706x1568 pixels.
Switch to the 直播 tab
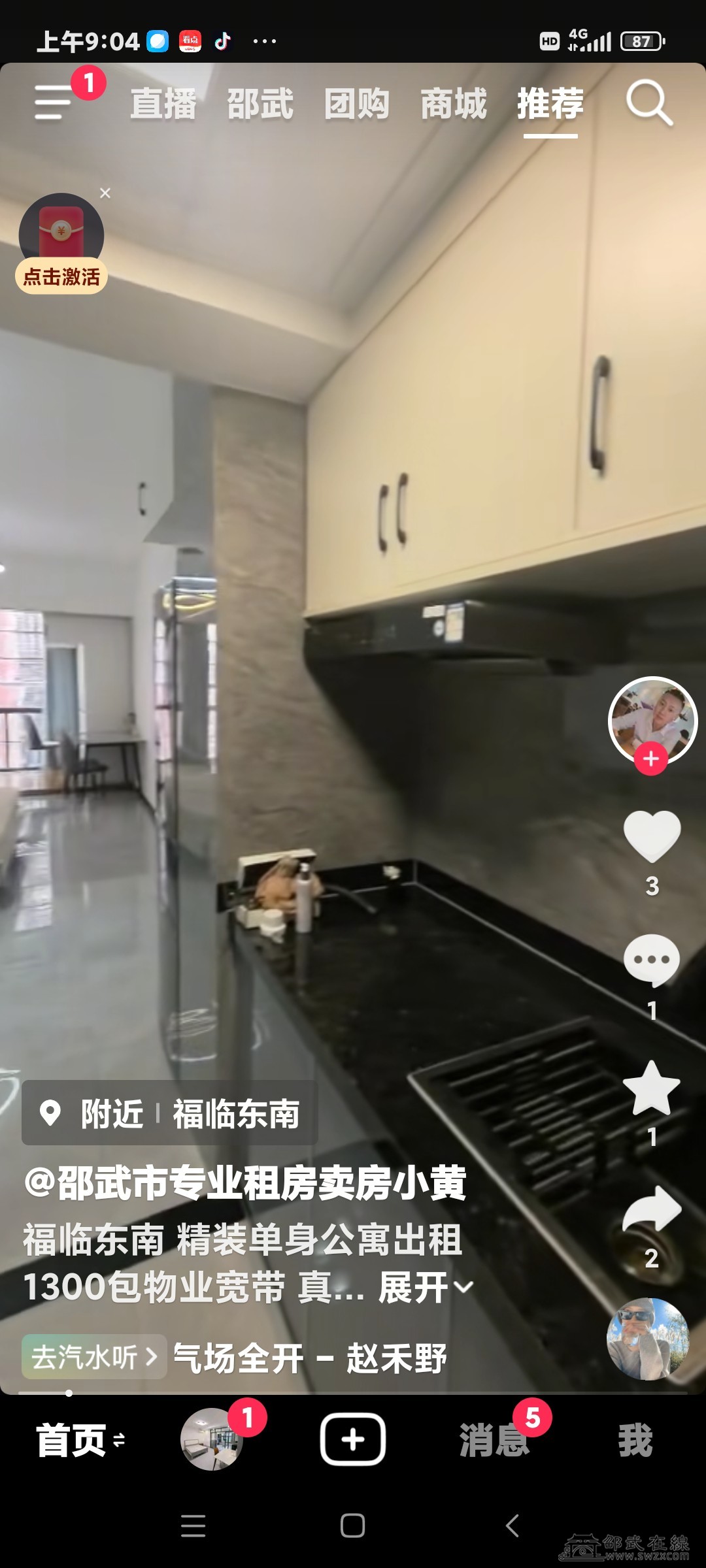163,104
